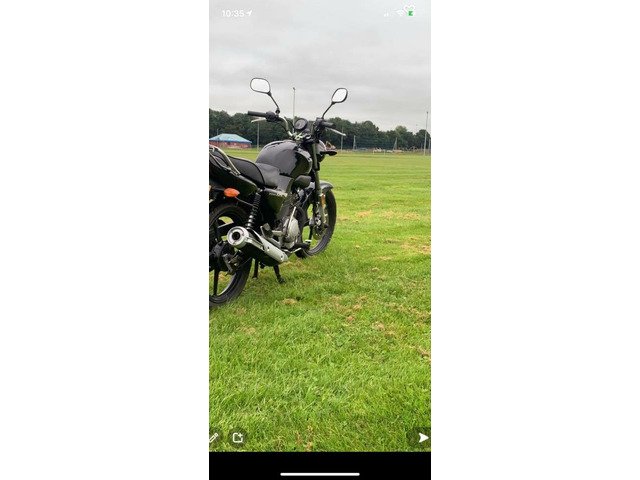Tap the send arrow button
The height and width of the screenshot is (480, 640).
423,438
